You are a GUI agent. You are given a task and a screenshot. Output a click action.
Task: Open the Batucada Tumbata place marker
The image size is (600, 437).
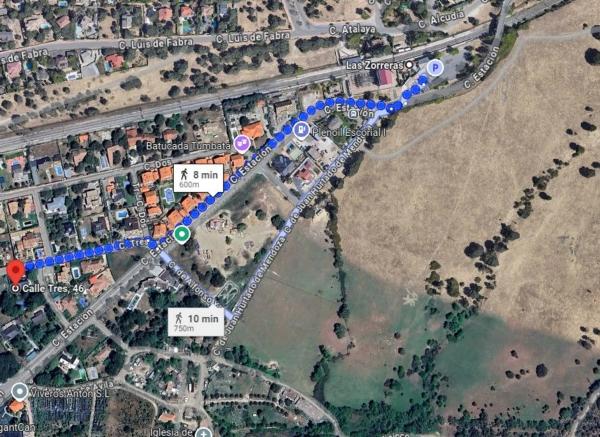coord(242,143)
